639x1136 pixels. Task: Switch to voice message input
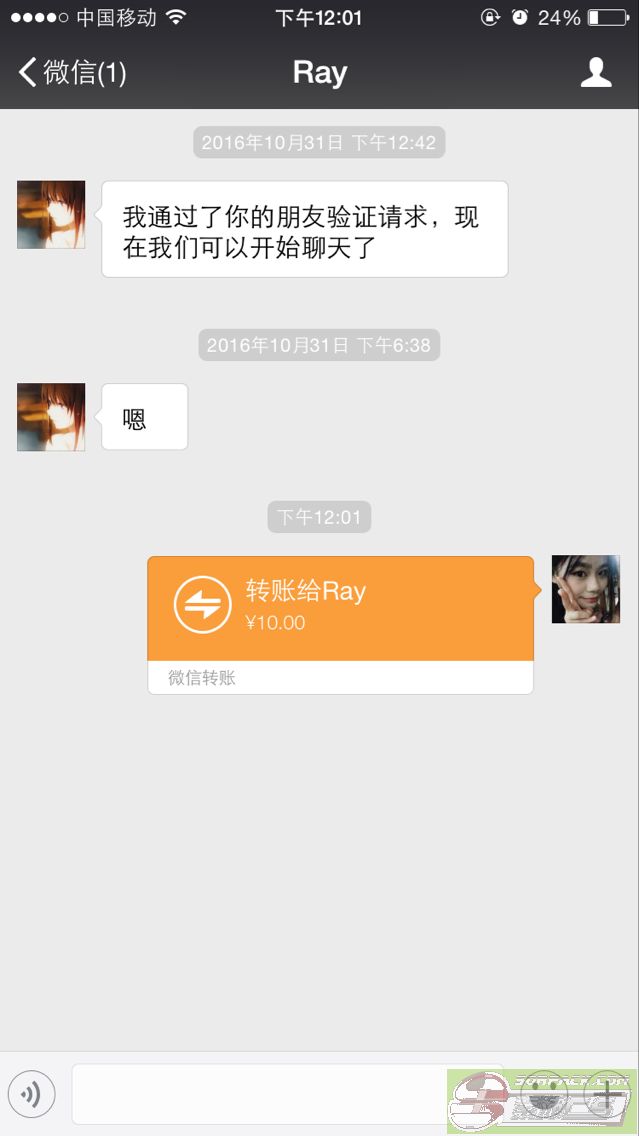pyautogui.click(x=31, y=1095)
